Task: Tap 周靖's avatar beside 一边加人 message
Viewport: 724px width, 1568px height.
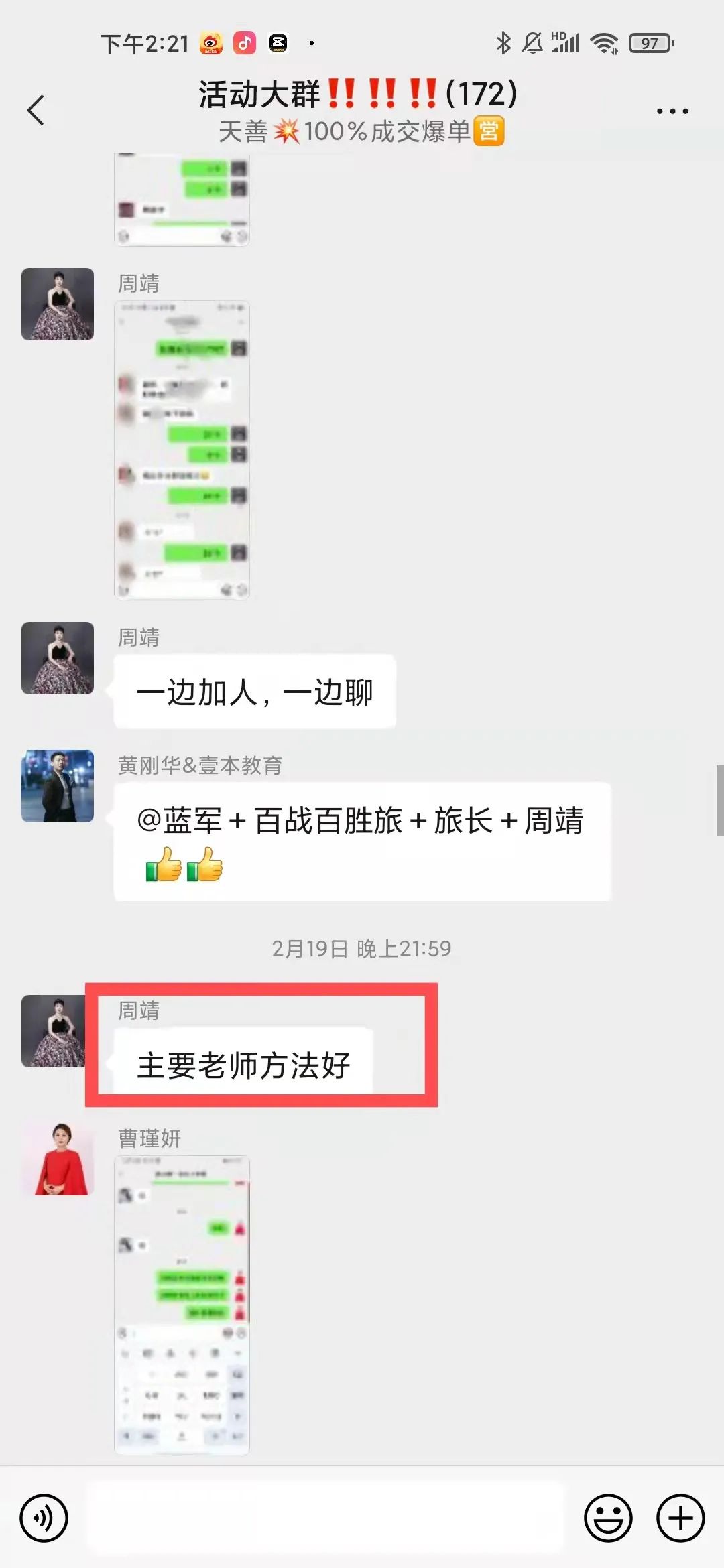Action: pos(58,658)
